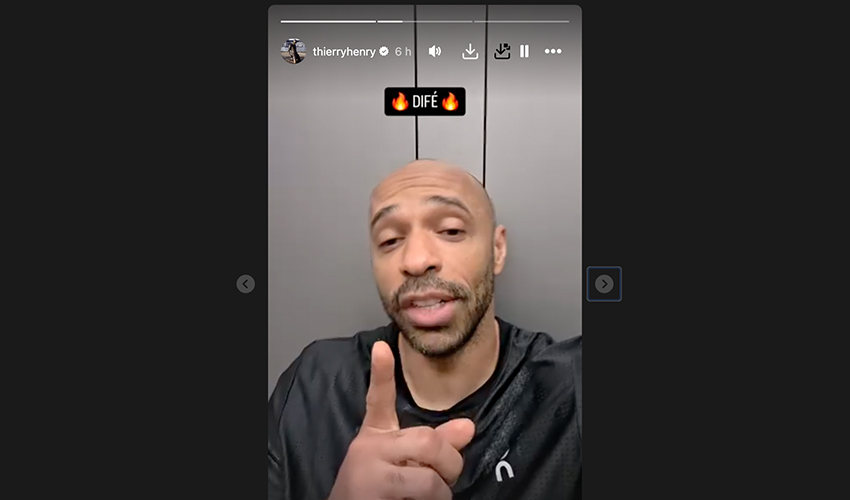Go back to the previous story

pyautogui.click(x=246, y=284)
